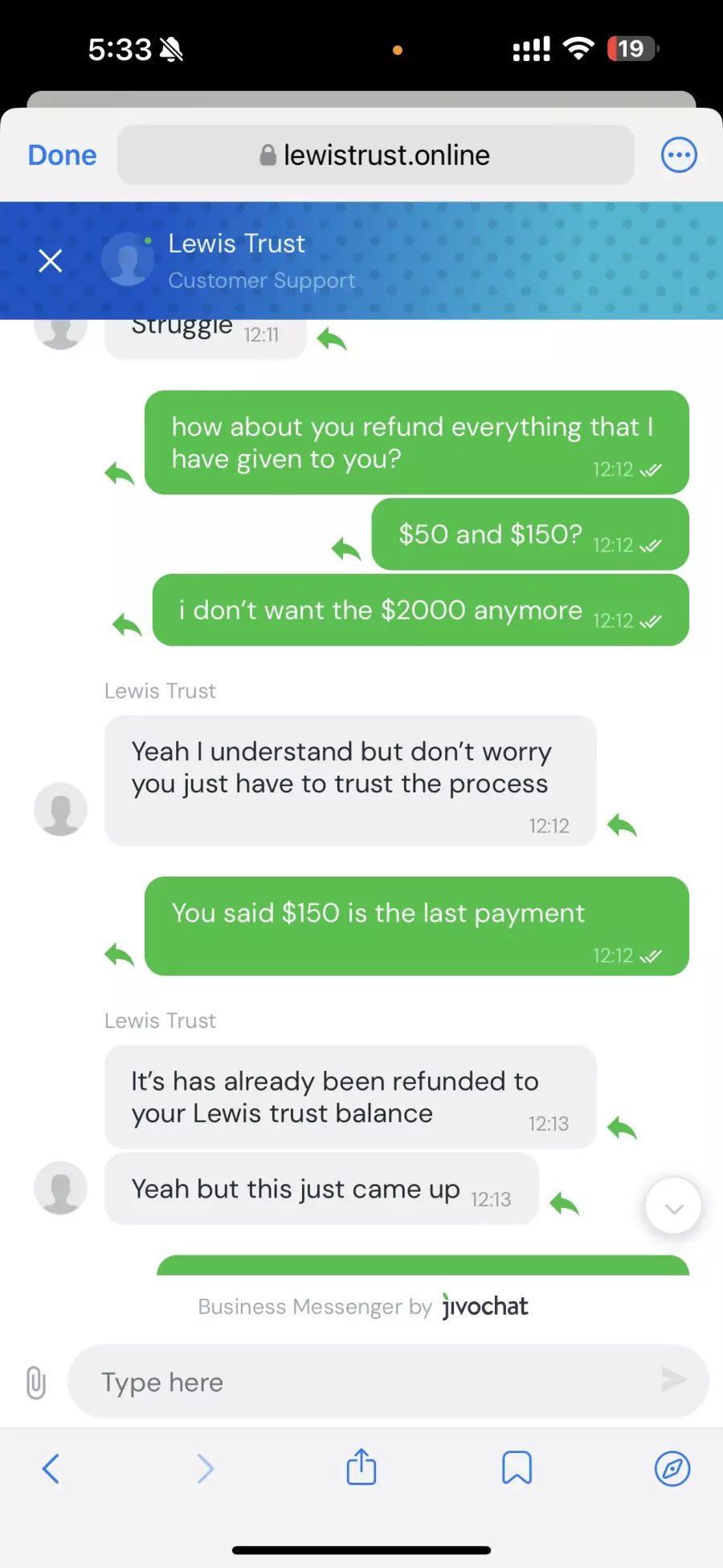Reply to "You said $150 is the last payment"

click(x=119, y=954)
